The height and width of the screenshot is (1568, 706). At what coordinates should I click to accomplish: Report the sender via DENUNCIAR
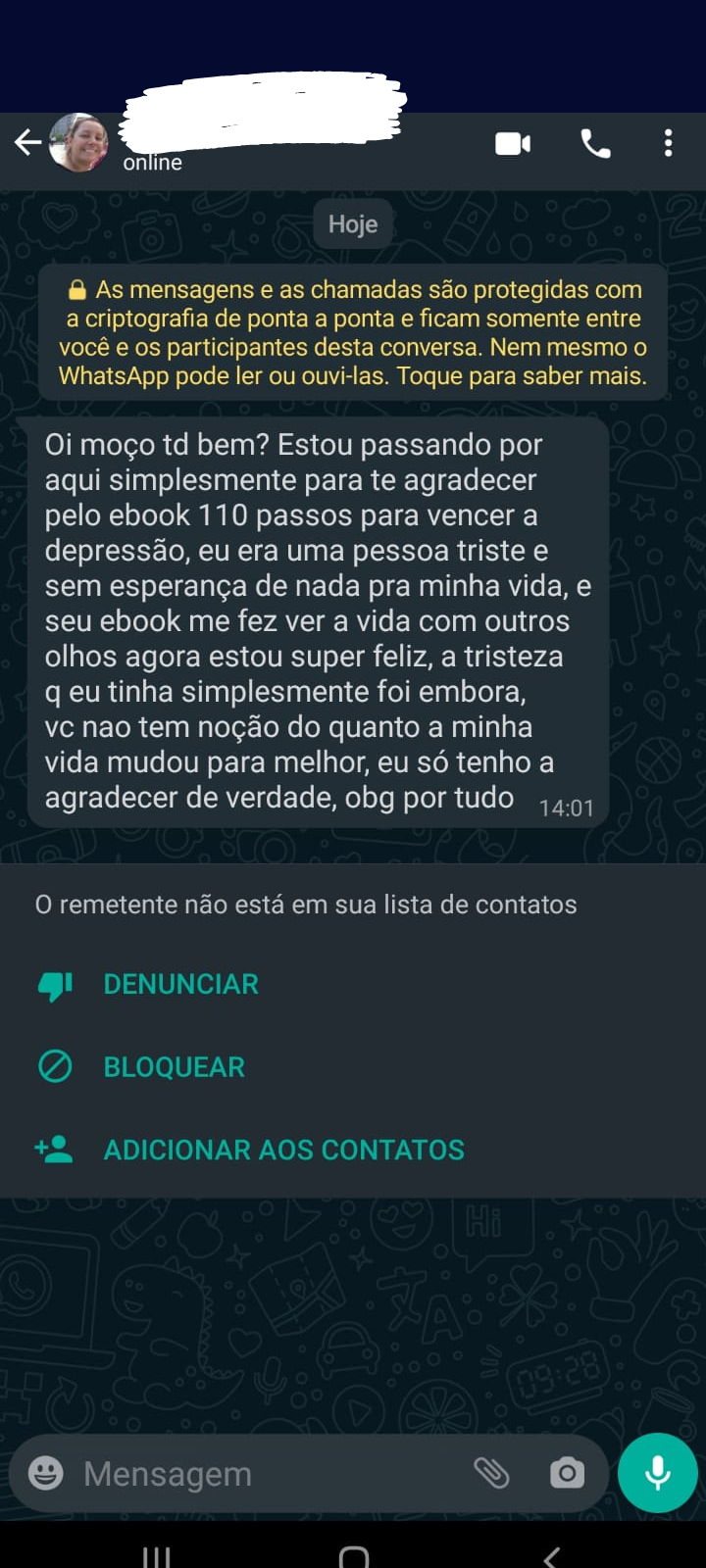click(x=180, y=984)
